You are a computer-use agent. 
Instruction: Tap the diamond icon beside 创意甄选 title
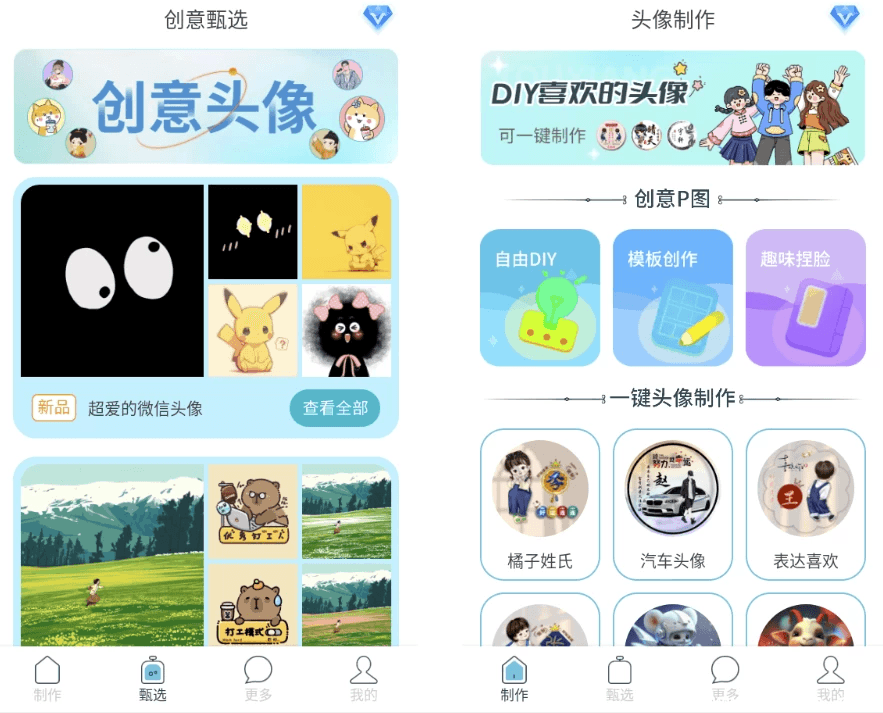(378, 18)
